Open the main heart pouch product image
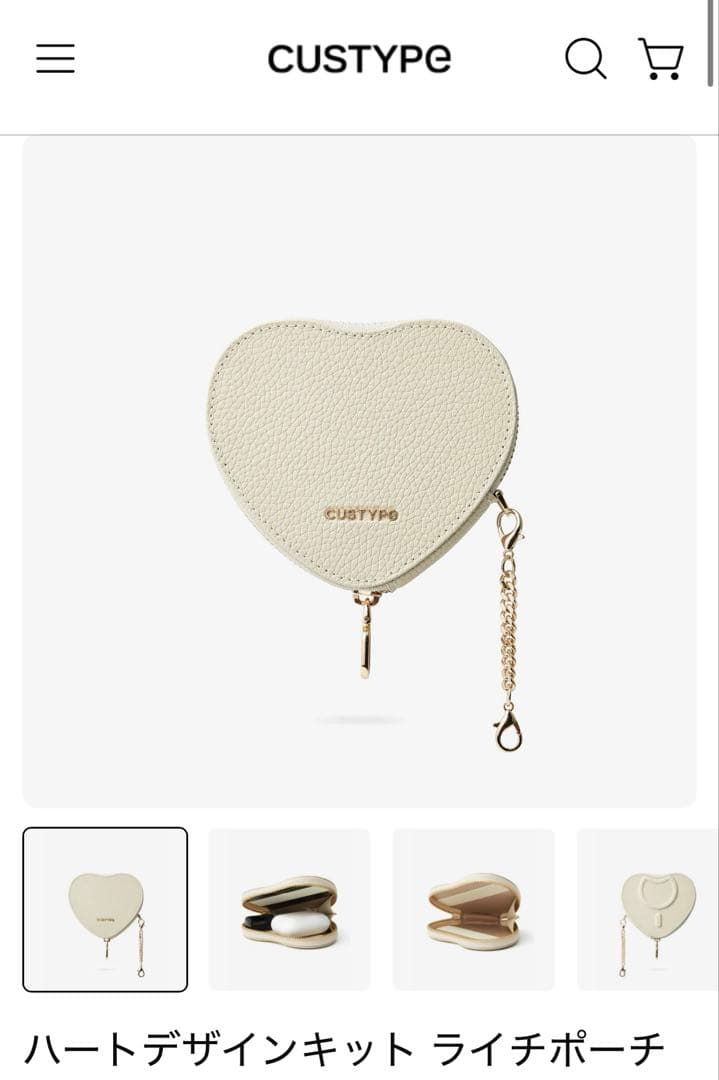The height and width of the screenshot is (1080, 719). click(359, 470)
